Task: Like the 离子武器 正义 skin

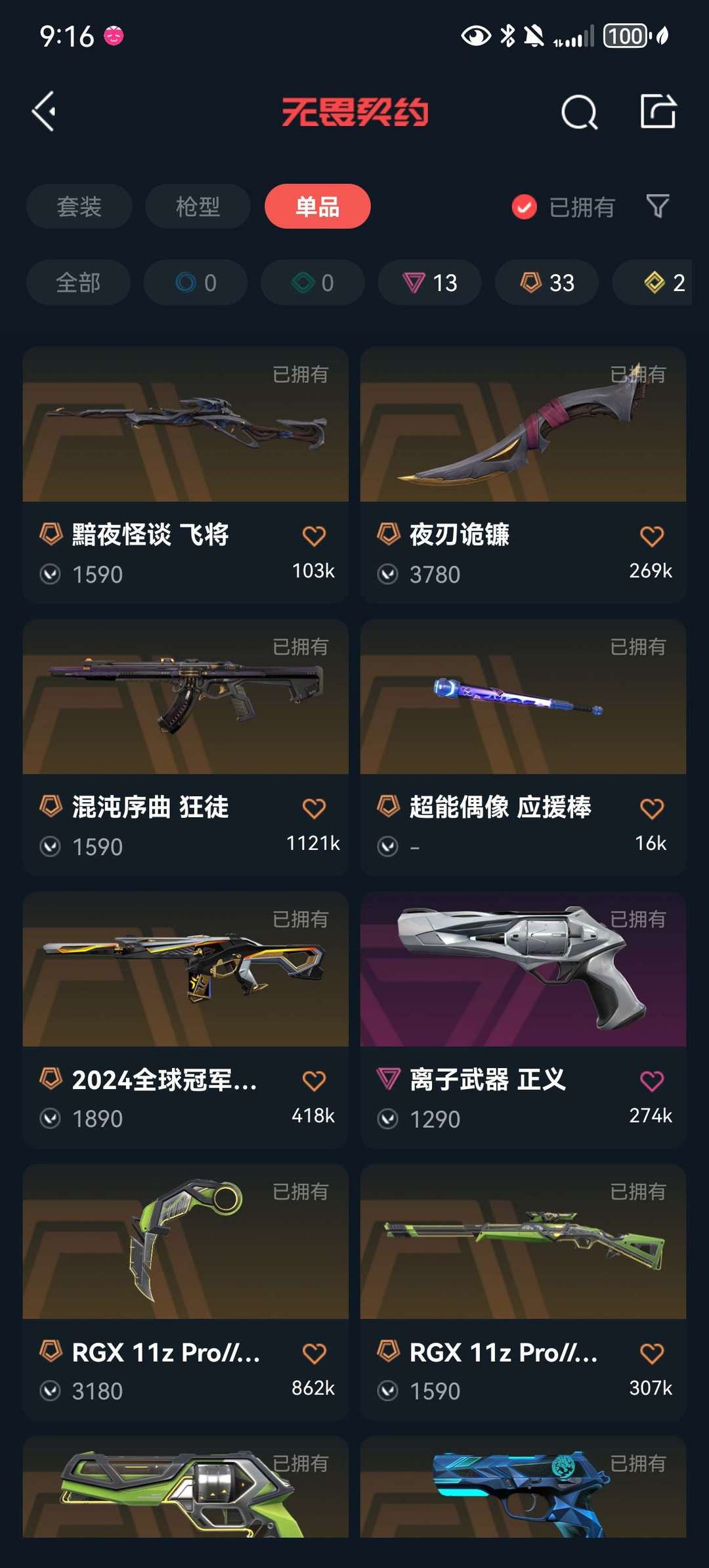Action: click(x=652, y=1081)
